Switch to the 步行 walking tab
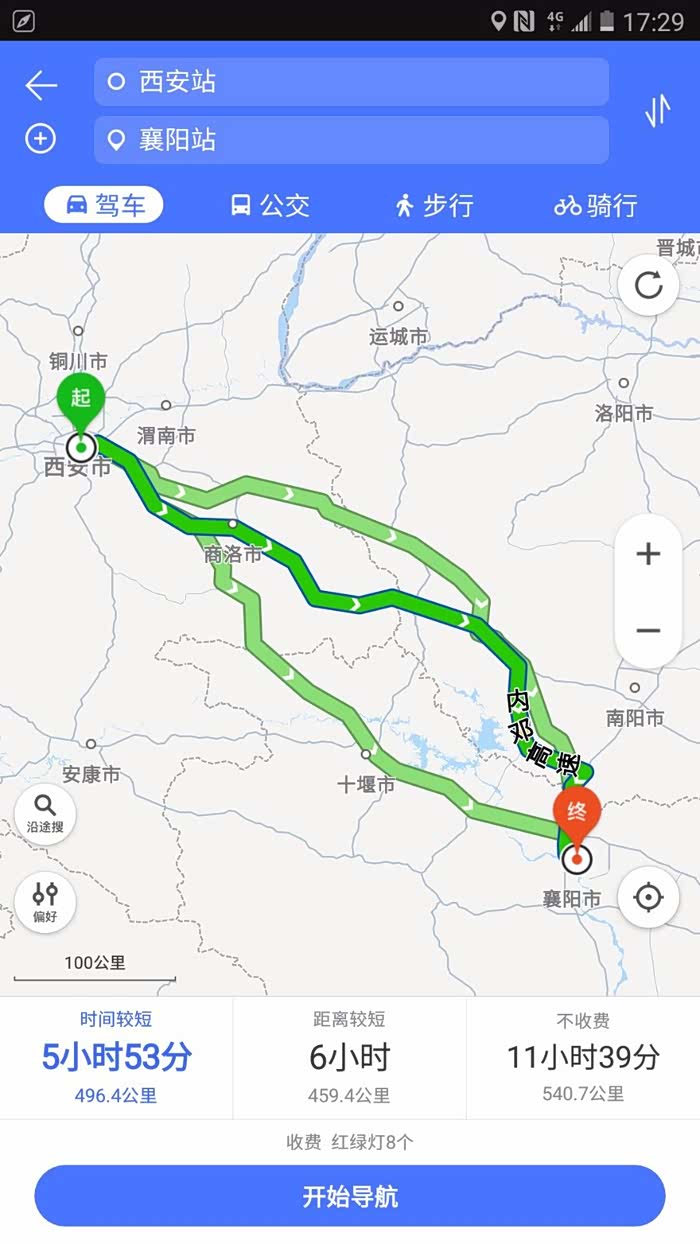This screenshot has width=700, height=1244. [434, 206]
